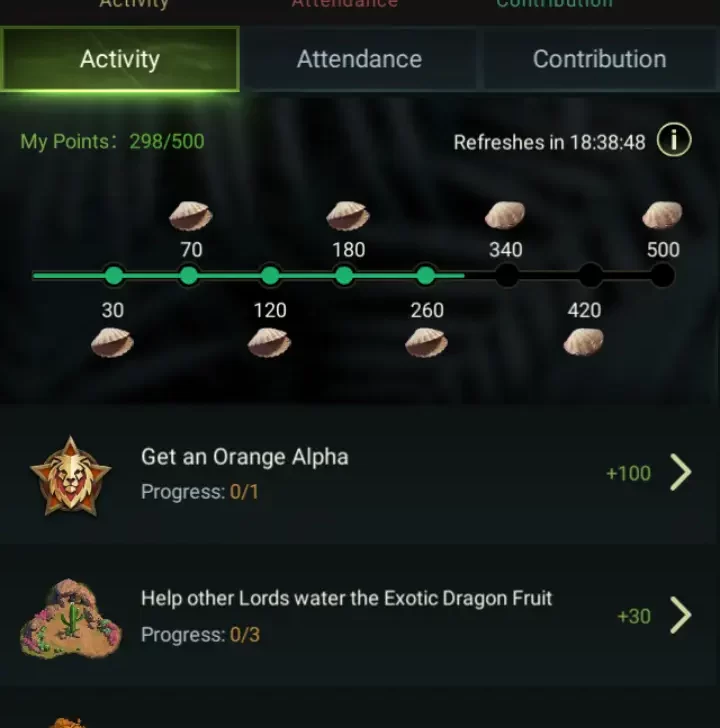Image resolution: width=720 pixels, height=728 pixels.
Task: Preview the 340-point shell reward
Action: (x=505, y=215)
